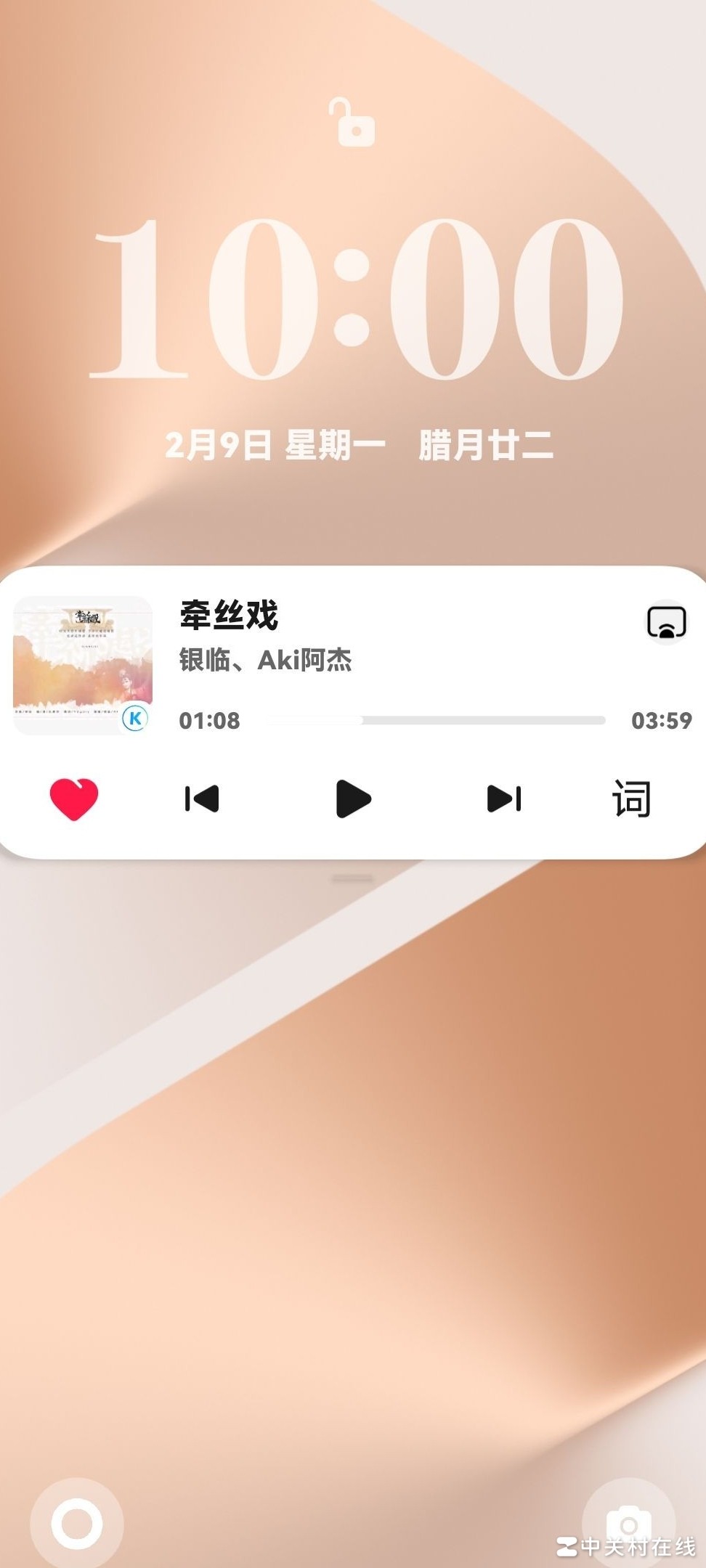Screen dimensions: 706x1568
Task: Tap the song progress bar to seek
Action: point(436,720)
